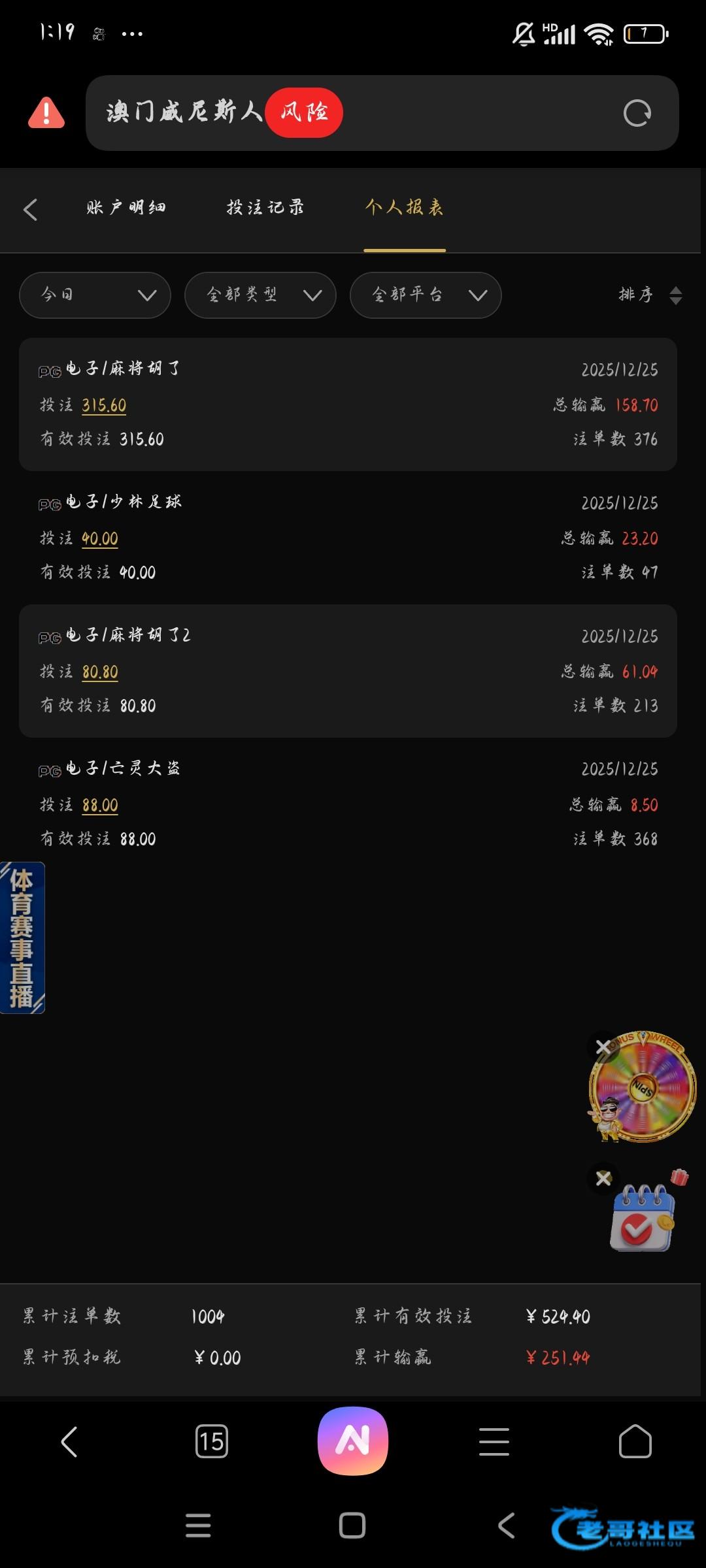
Task: Open the browser tab switcher showing 15
Action: pyautogui.click(x=212, y=1441)
